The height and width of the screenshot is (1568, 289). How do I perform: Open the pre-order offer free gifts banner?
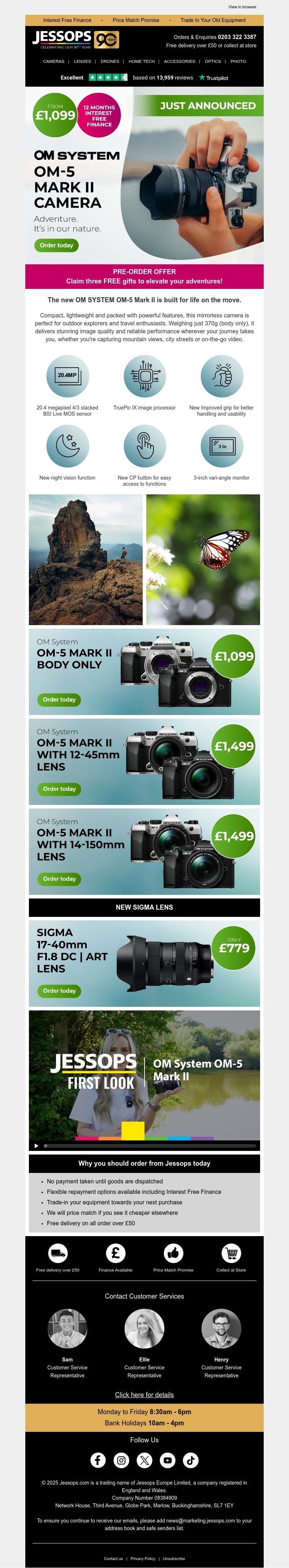[x=144, y=276]
